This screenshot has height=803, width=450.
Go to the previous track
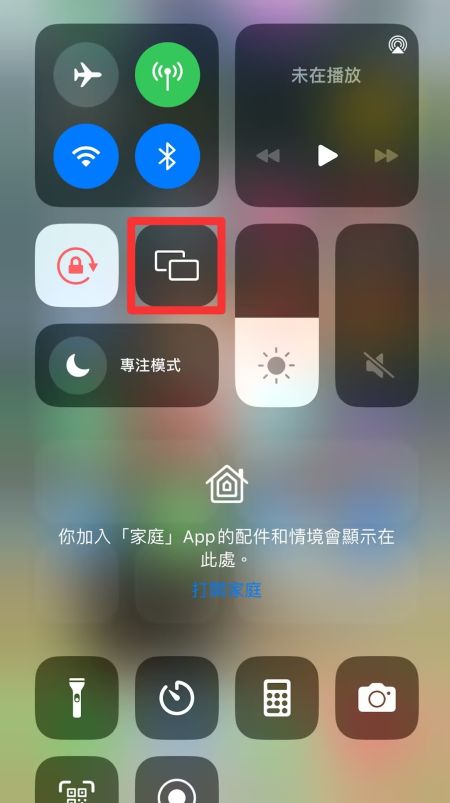[268, 155]
